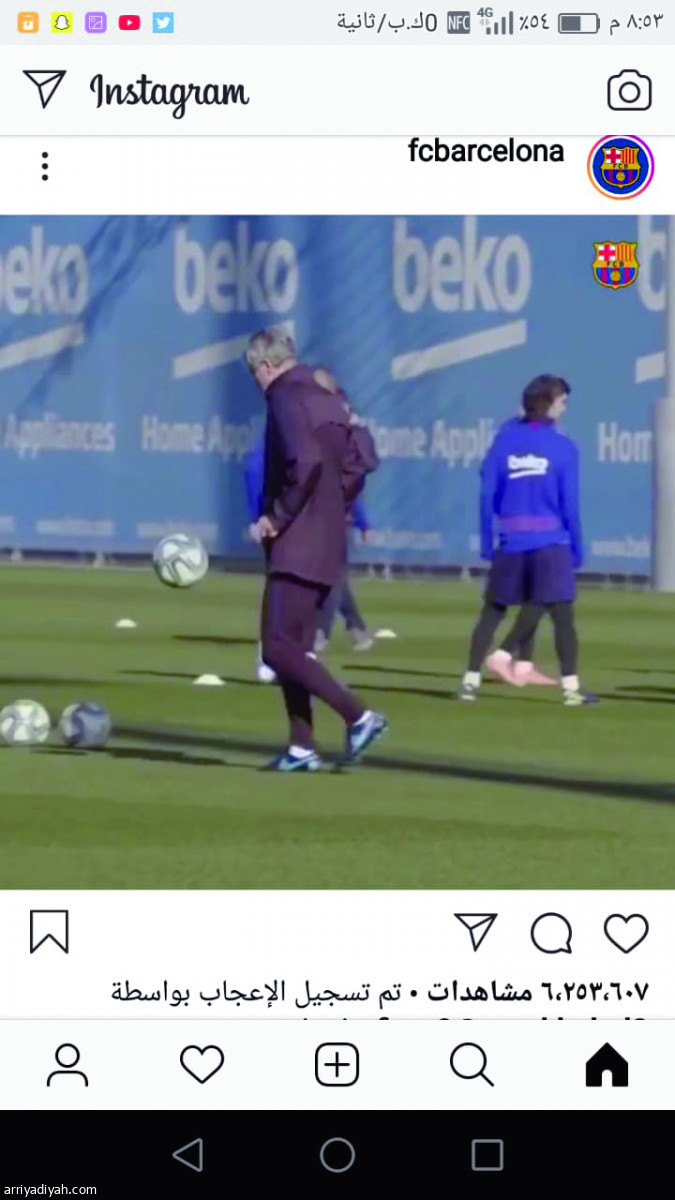675x1200 pixels.
Task: Switch to the Search tab
Action: click(471, 1064)
